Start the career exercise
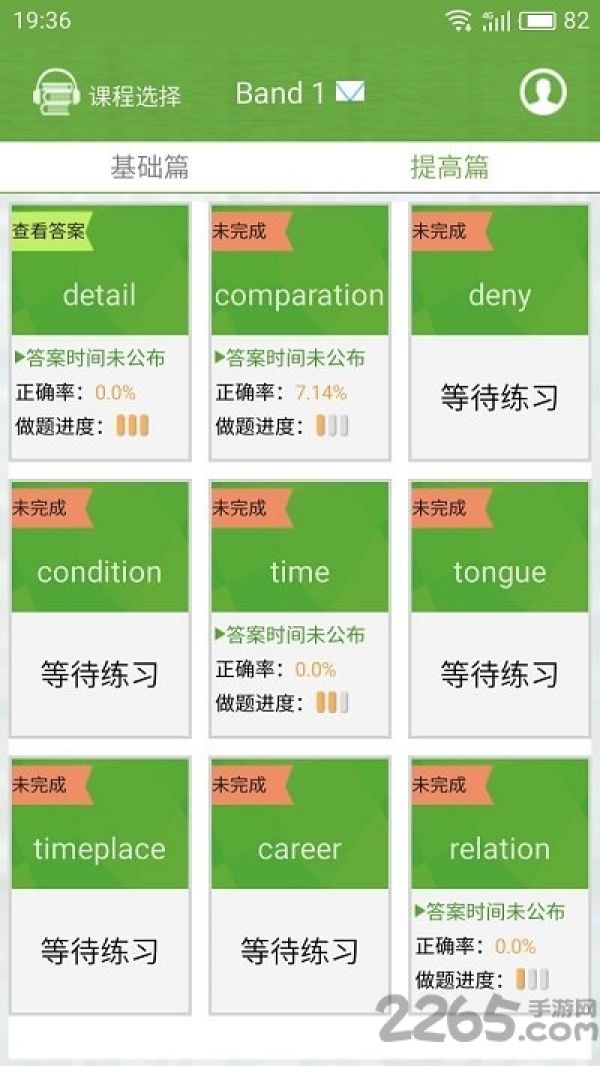The image size is (600, 1066). click(300, 886)
